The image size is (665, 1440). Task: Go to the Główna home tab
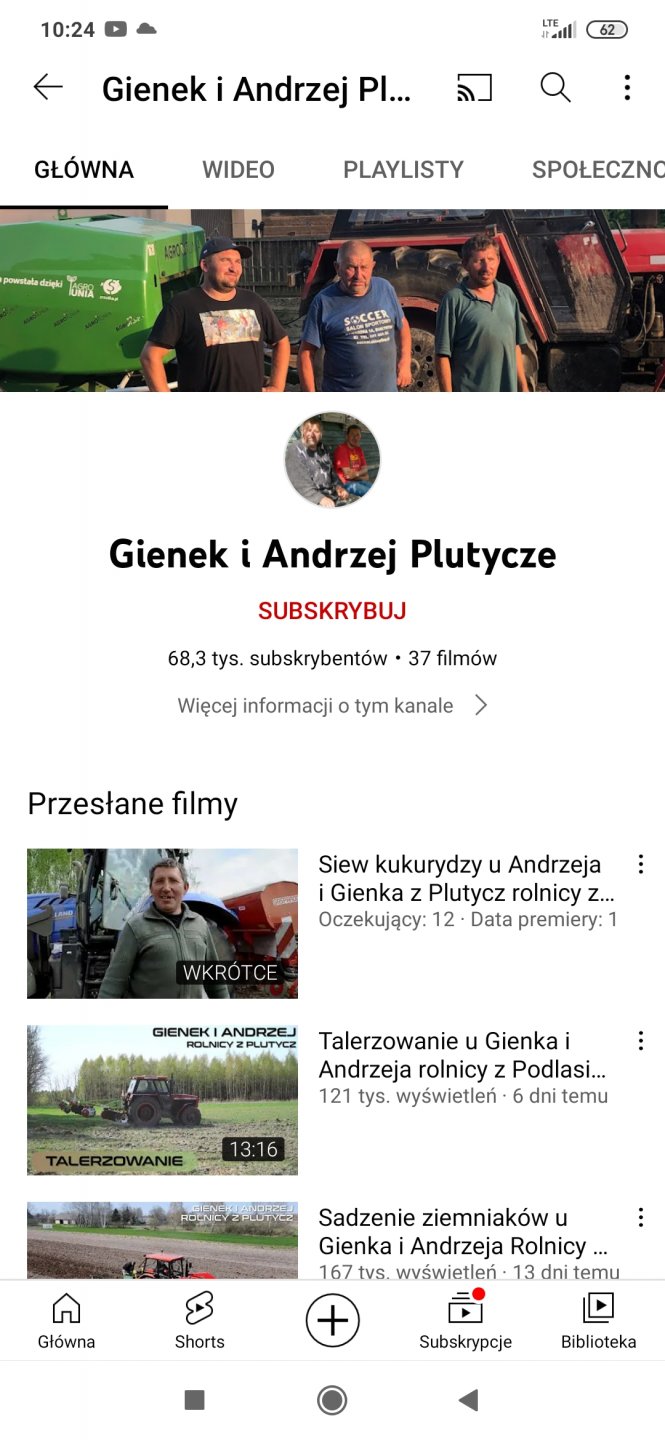(x=66, y=1320)
